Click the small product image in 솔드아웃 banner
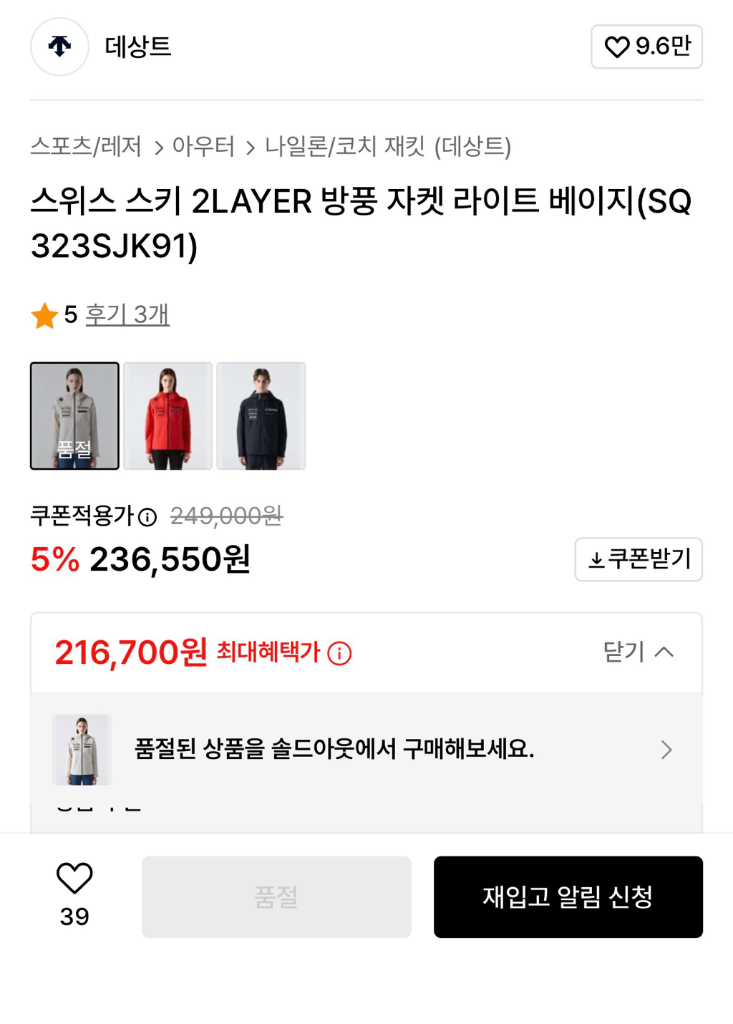 tap(81, 749)
